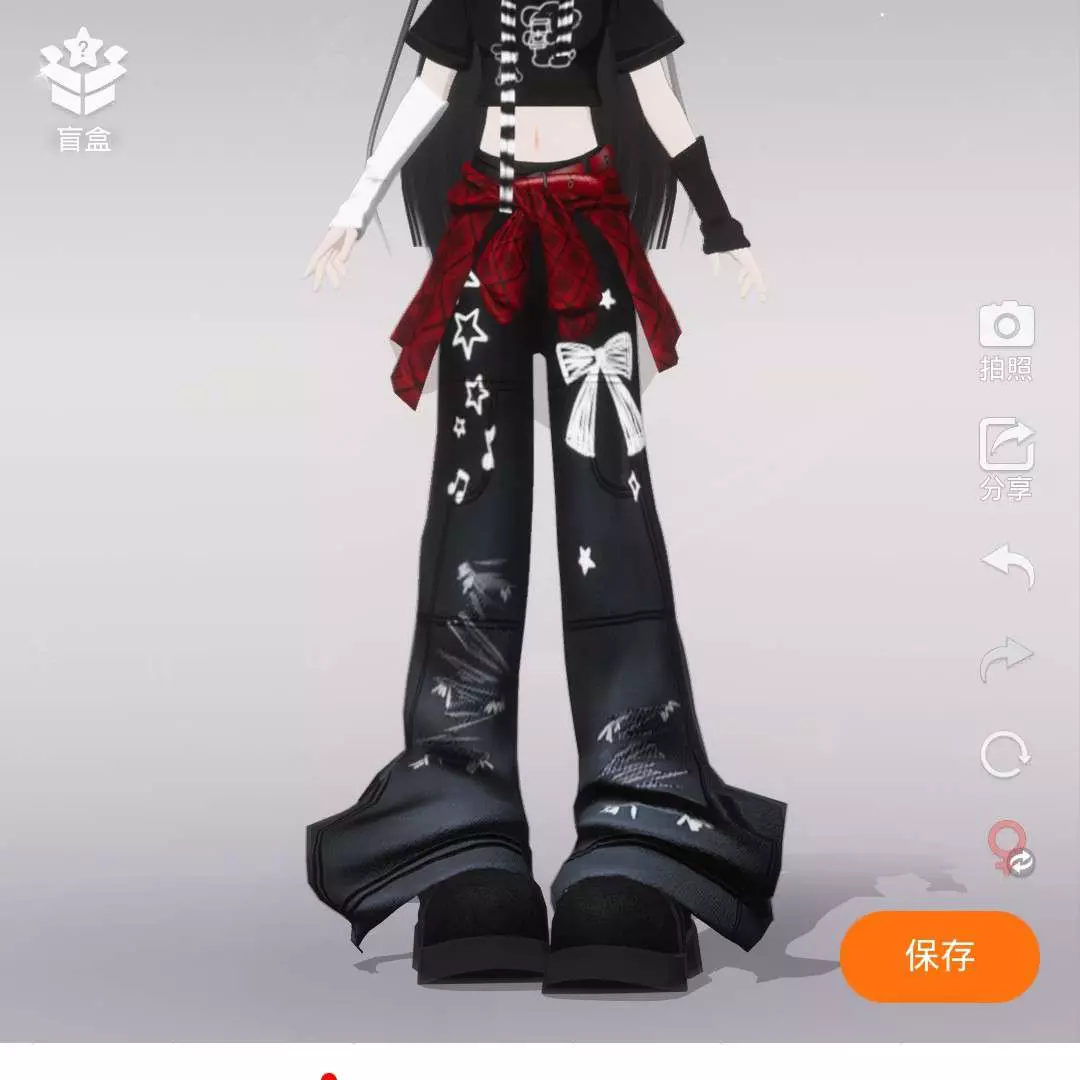Share the avatar via 分享
The width and height of the screenshot is (1080, 1080).
point(1006,458)
